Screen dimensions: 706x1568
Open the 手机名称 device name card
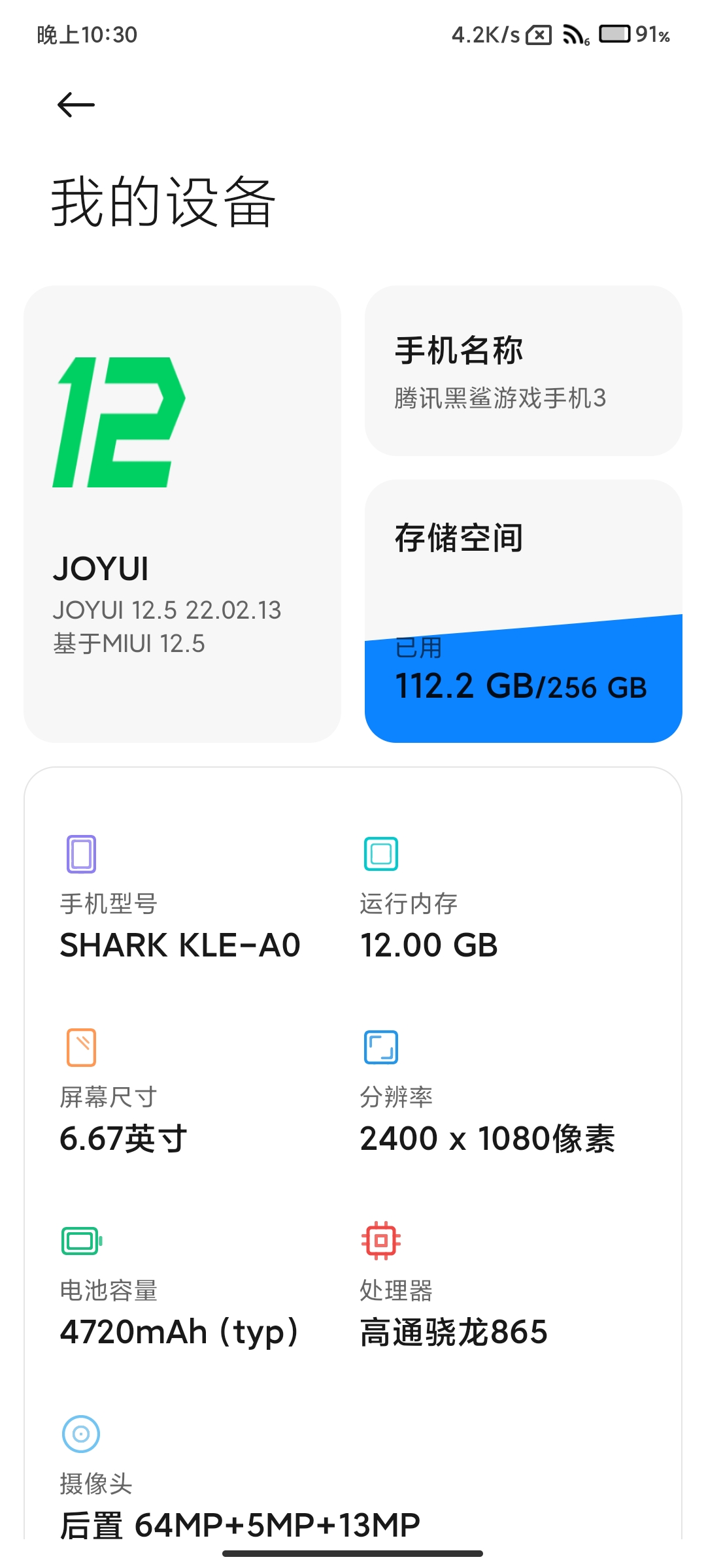[x=523, y=370]
